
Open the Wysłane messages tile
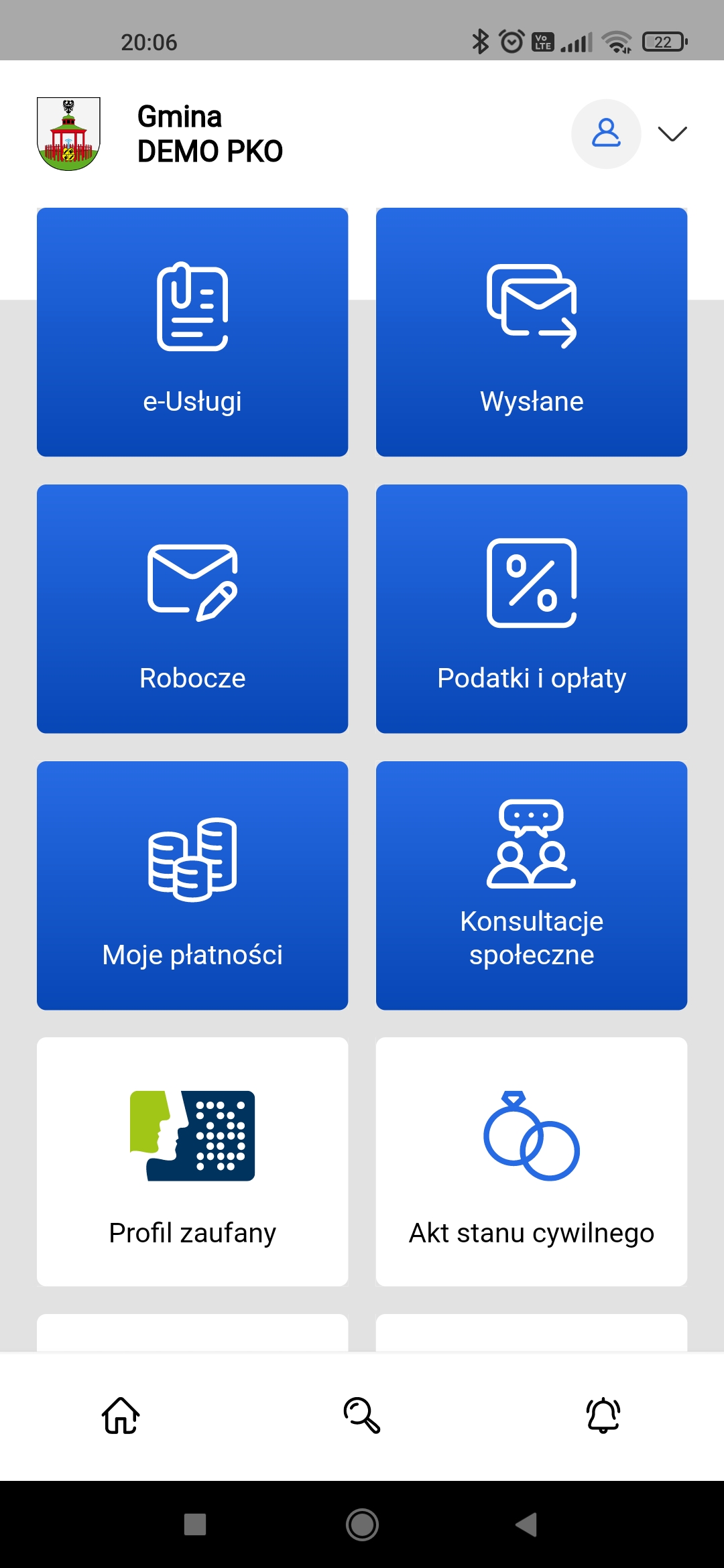pos(532,332)
